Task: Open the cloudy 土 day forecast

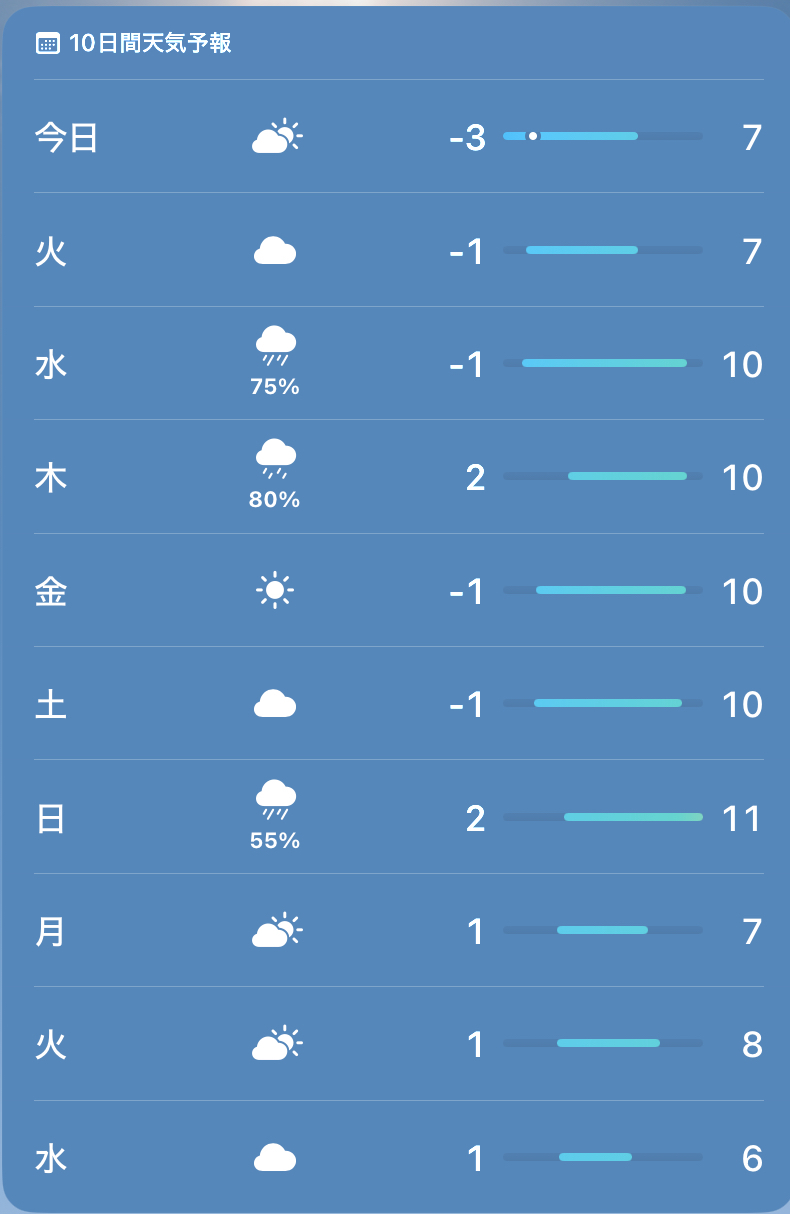Action: pyautogui.click(x=398, y=705)
